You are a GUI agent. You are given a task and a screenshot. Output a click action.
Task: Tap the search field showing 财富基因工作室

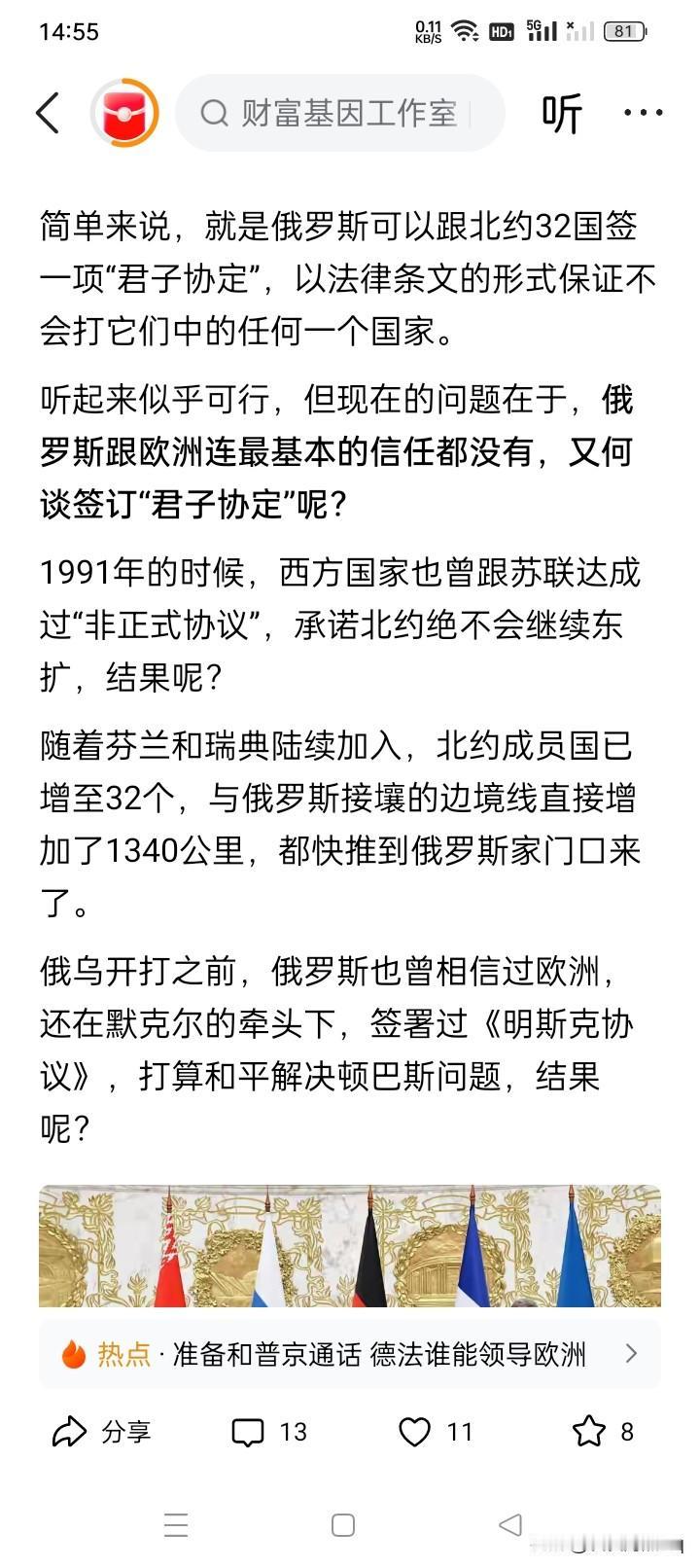340,114
